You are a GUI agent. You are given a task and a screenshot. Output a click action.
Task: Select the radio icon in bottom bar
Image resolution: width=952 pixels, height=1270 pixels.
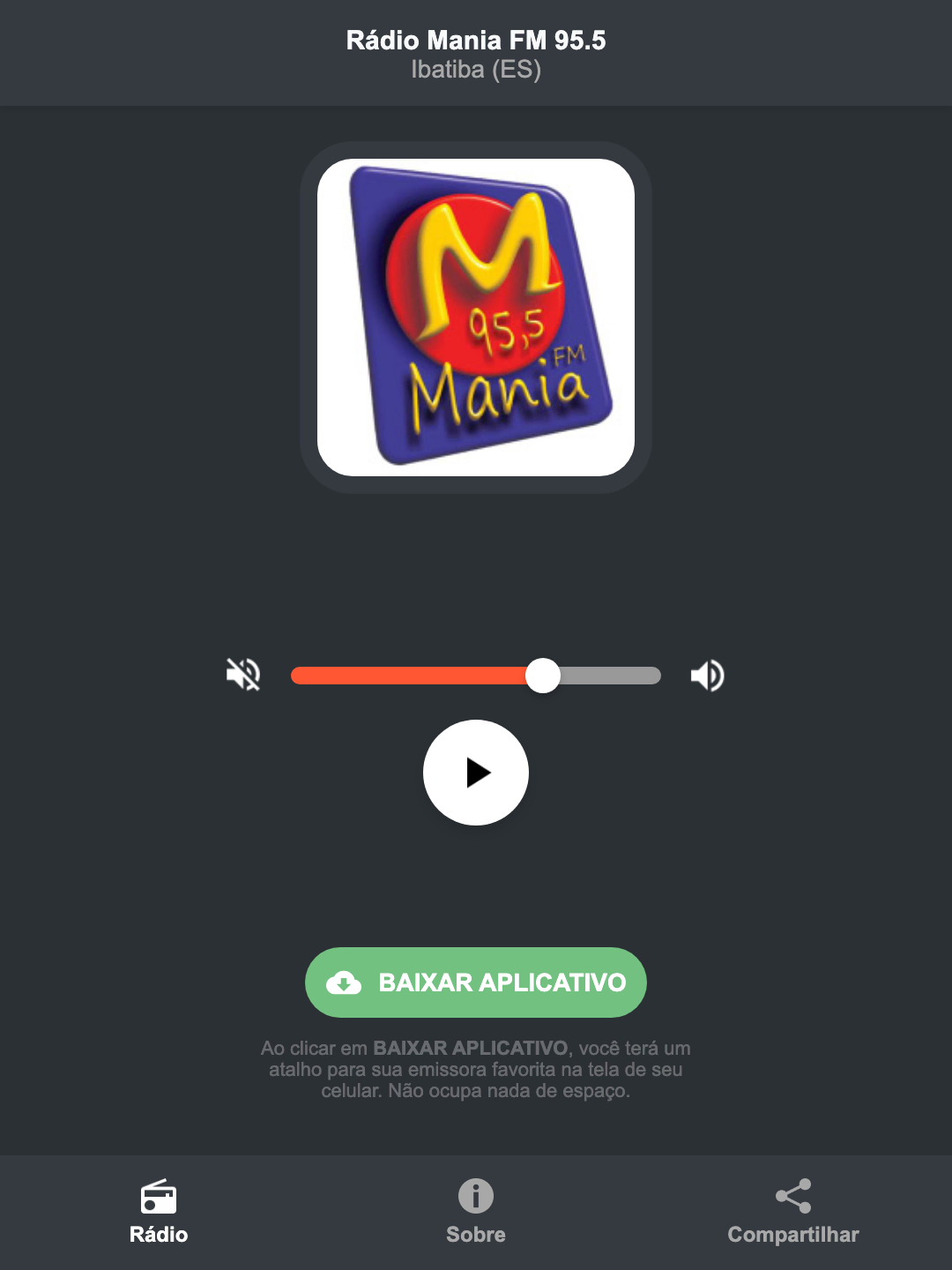pos(159,1199)
